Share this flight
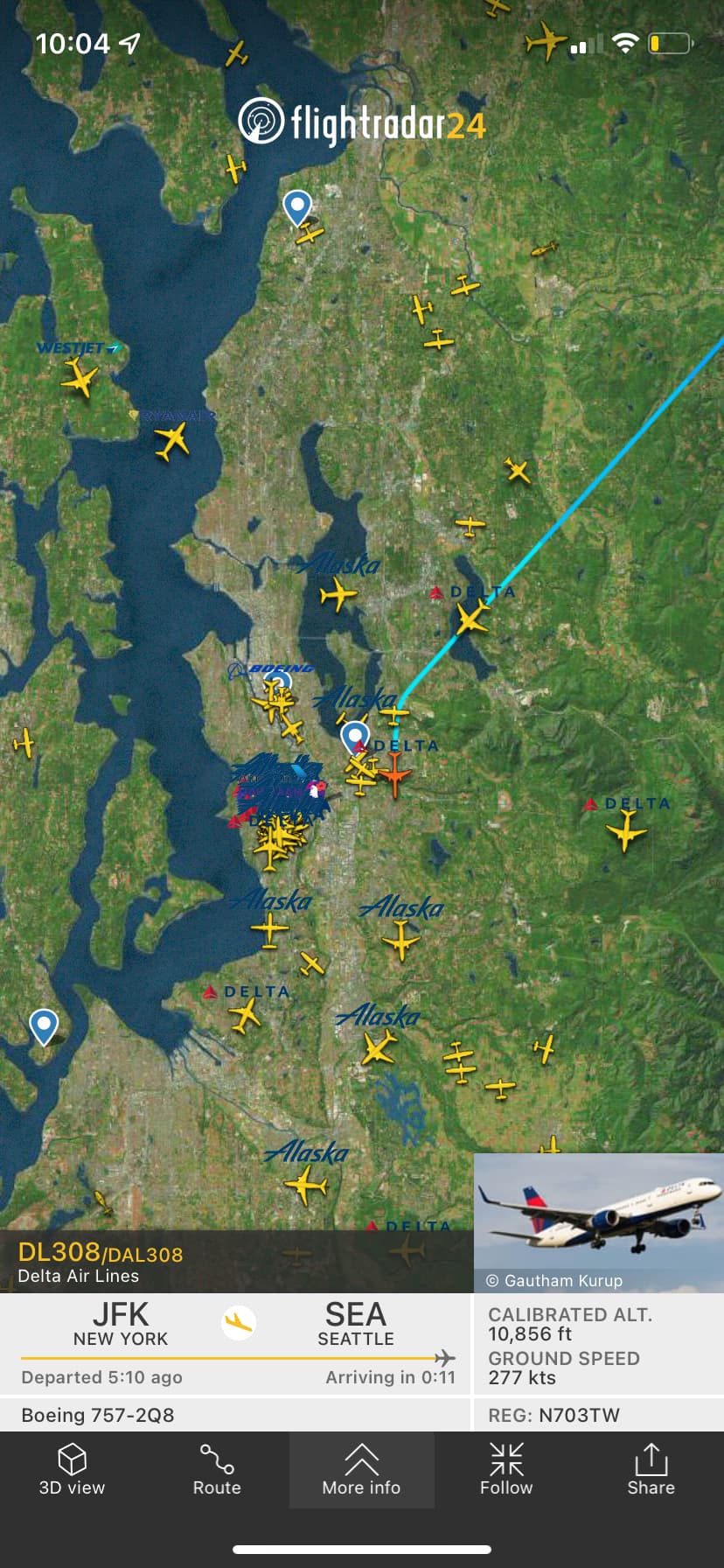Viewport: 724px width, 1568px height. pos(651,1470)
